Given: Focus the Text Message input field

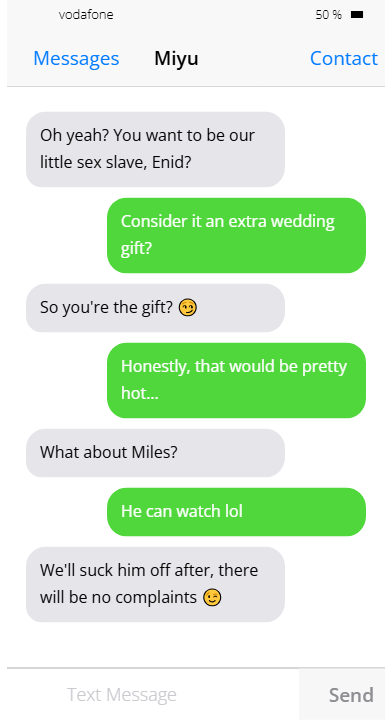Looking at the screenshot, I should 153,694.
